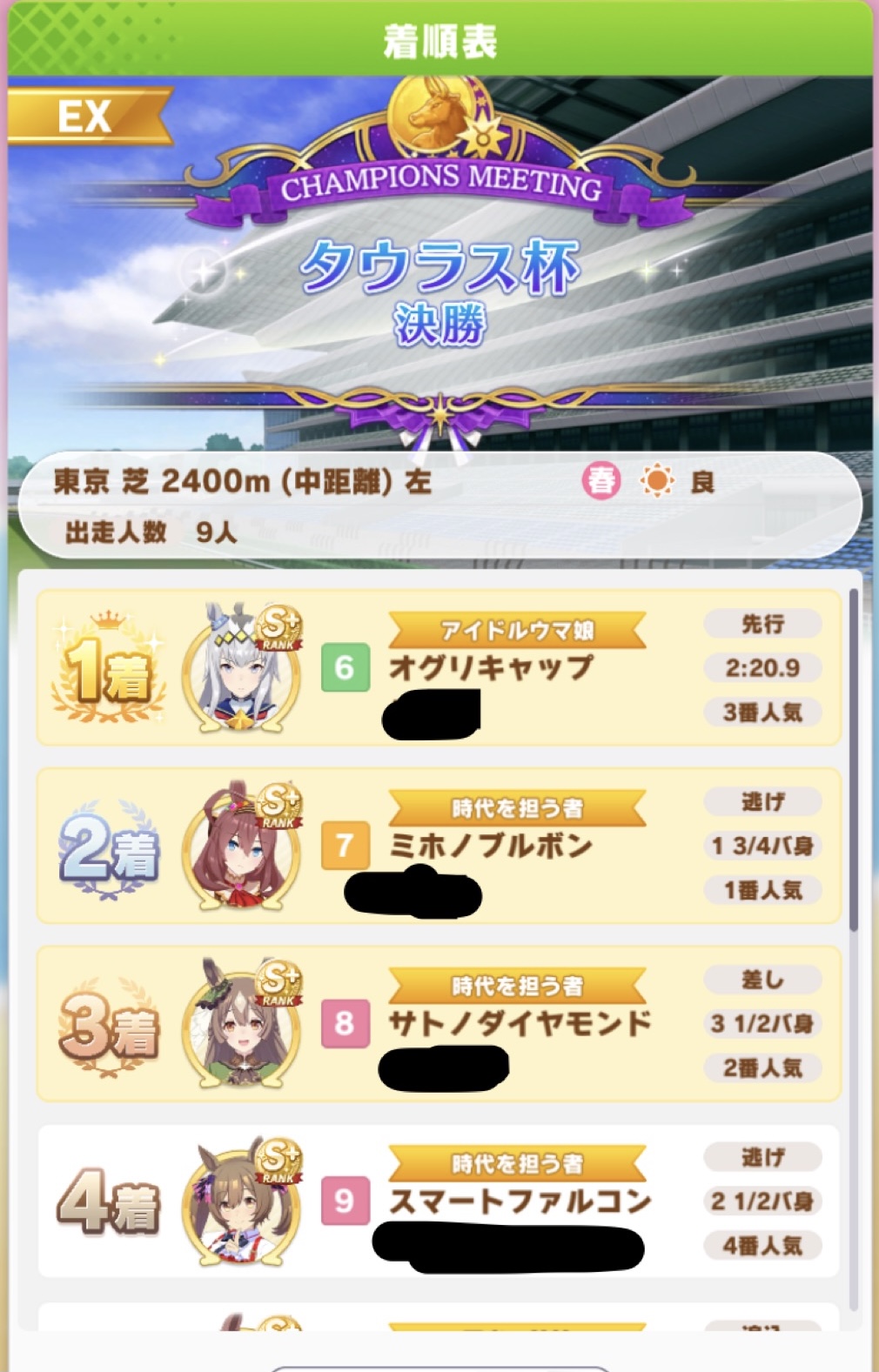
Task: Open fourth-place スマートファルコン result row
Action: click(439, 1201)
